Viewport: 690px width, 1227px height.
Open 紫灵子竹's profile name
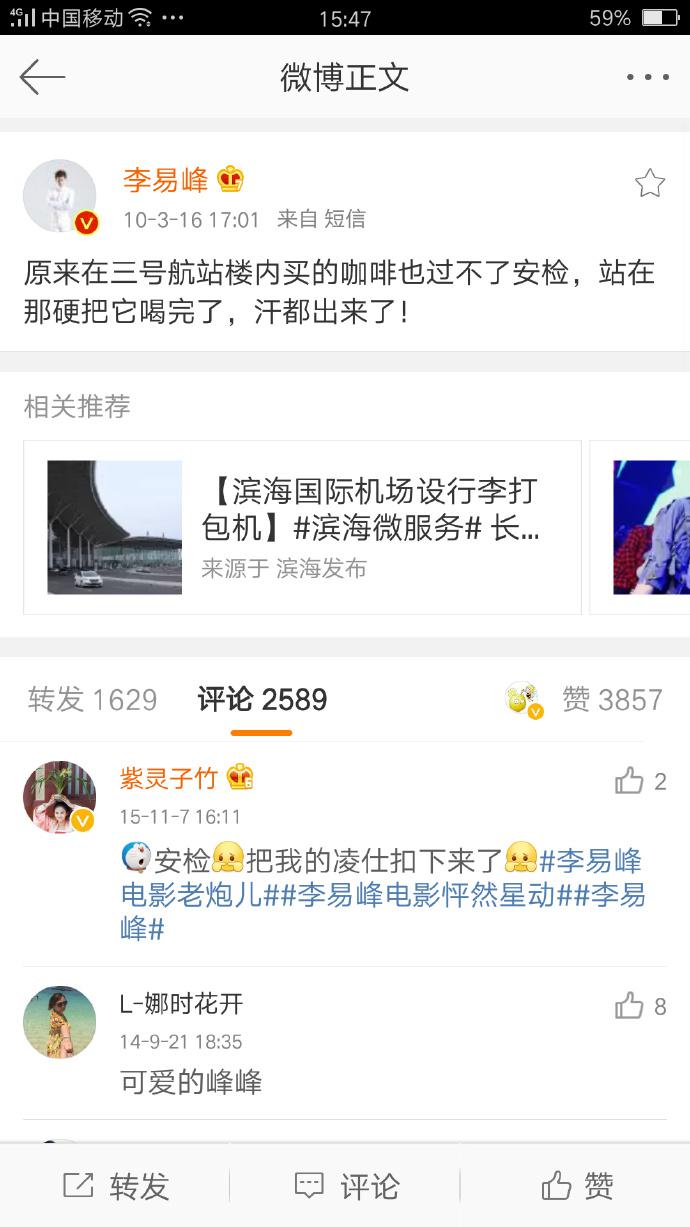tap(169, 778)
